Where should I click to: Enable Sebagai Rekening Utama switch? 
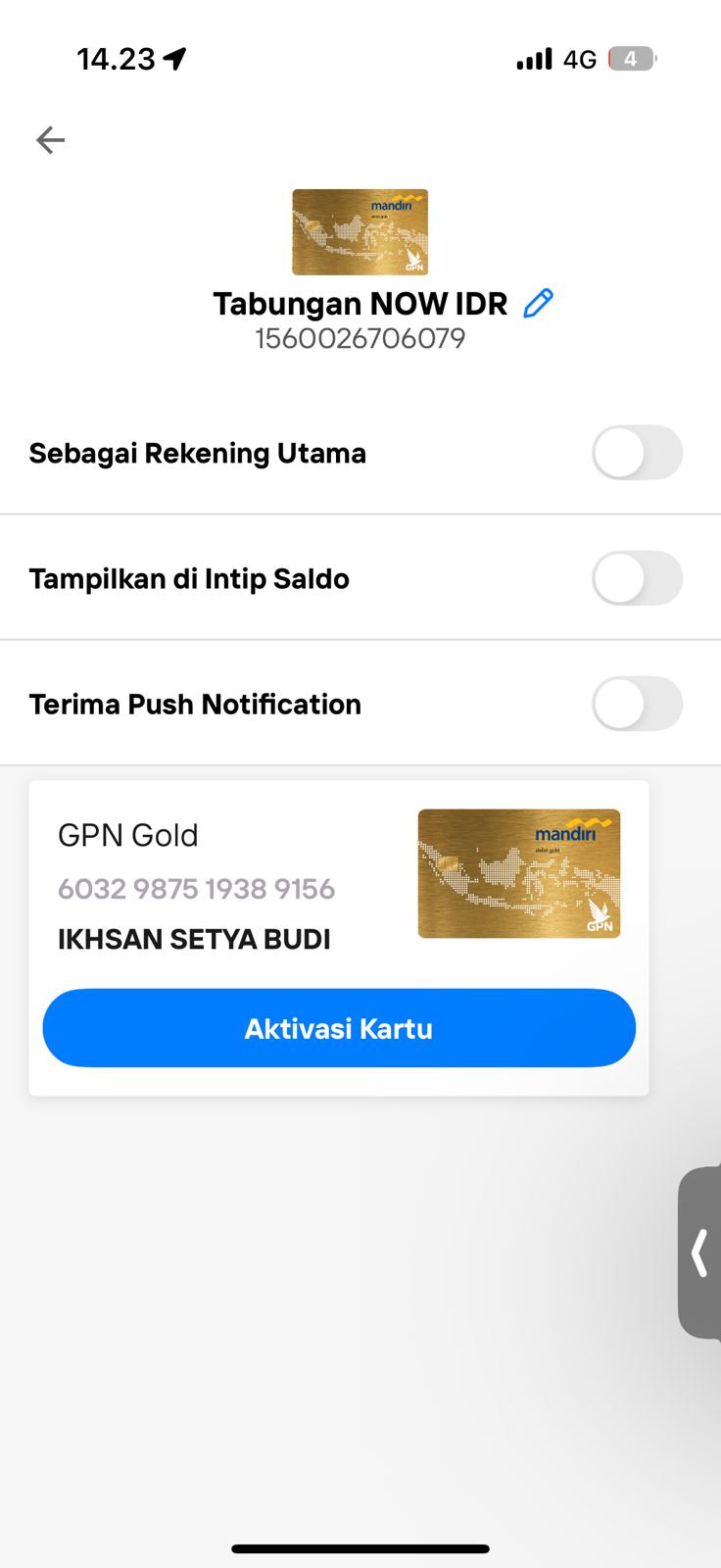(637, 453)
